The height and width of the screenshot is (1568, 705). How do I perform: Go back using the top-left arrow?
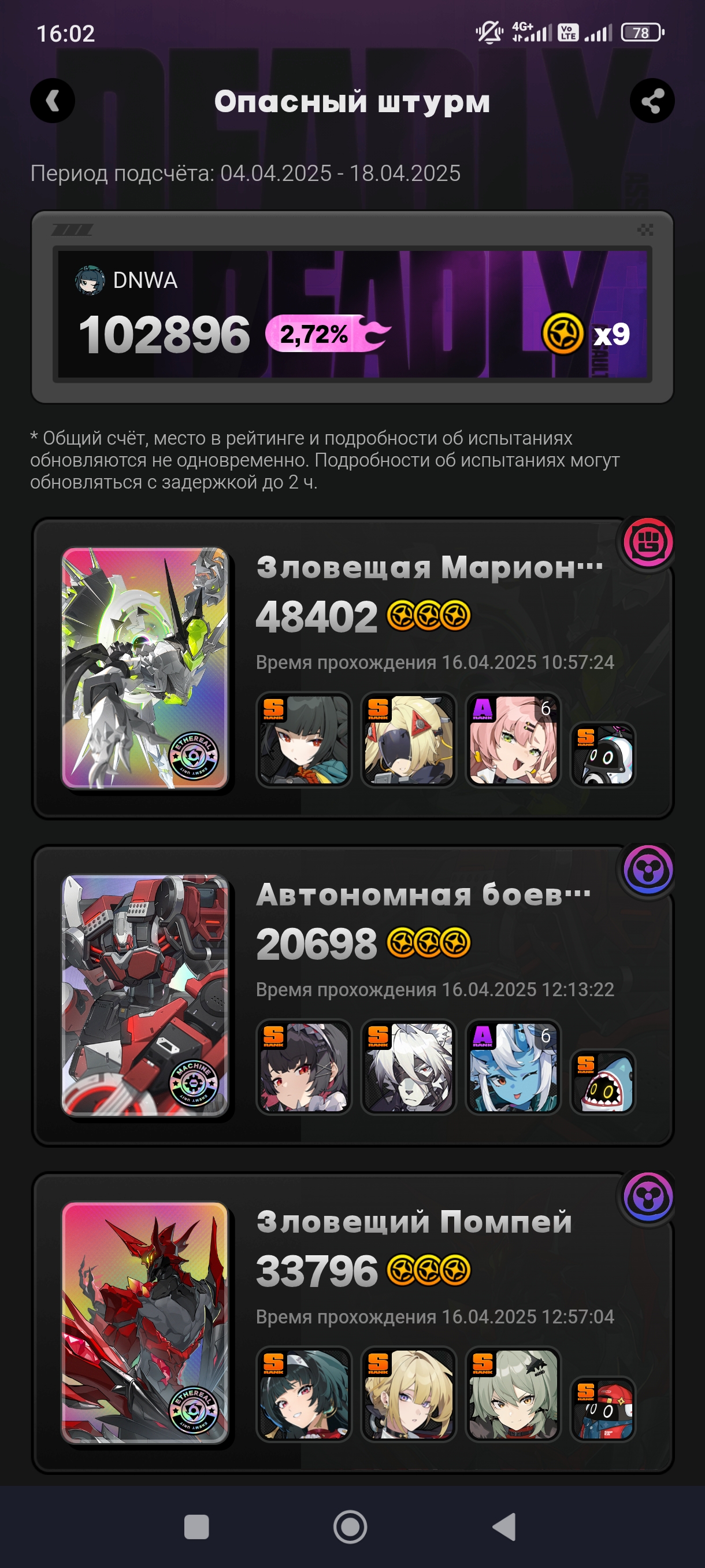tap(53, 101)
